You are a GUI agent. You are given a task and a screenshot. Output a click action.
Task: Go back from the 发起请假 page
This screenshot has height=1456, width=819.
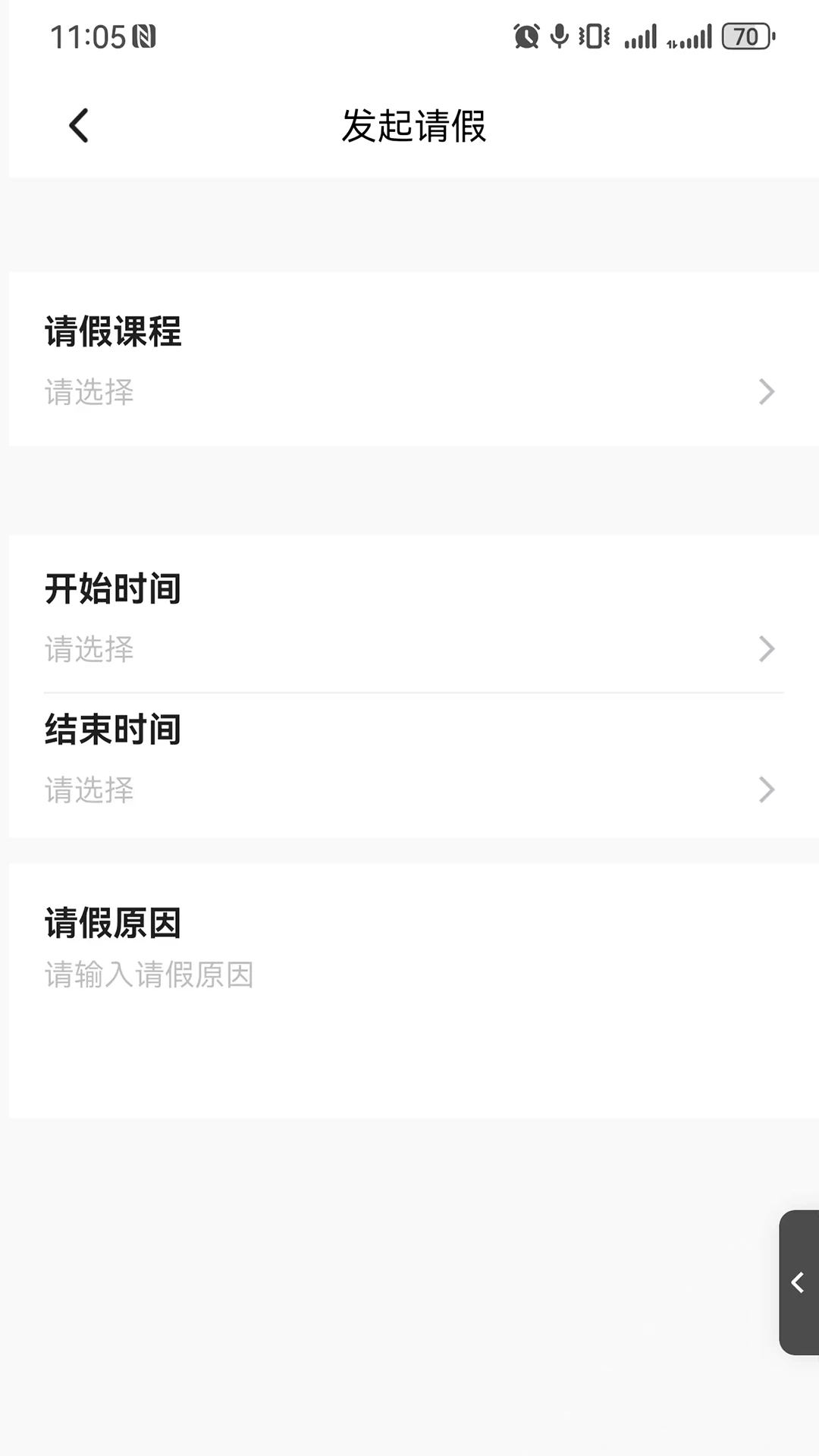click(x=79, y=126)
